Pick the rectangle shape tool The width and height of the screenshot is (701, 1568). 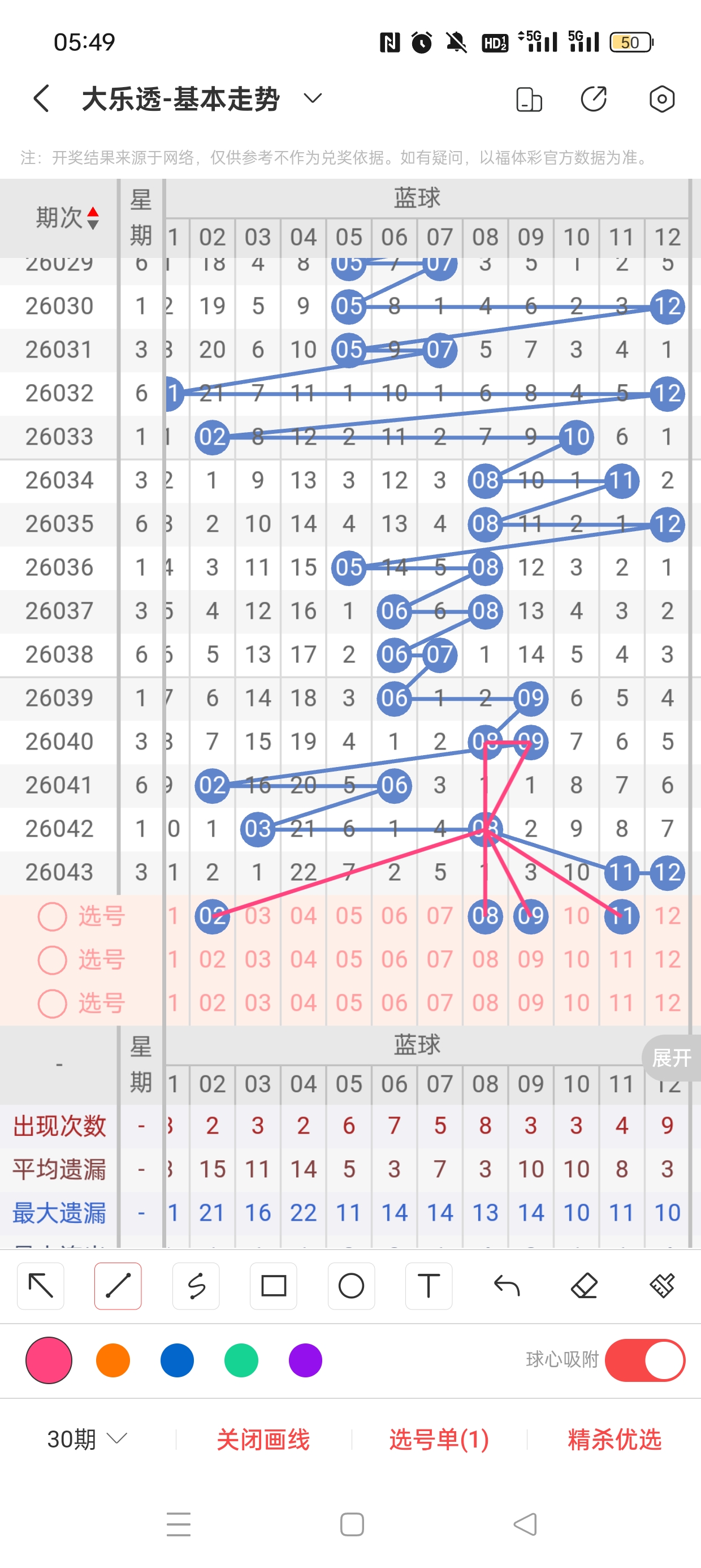pyautogui.click(x=273, y=1286)
